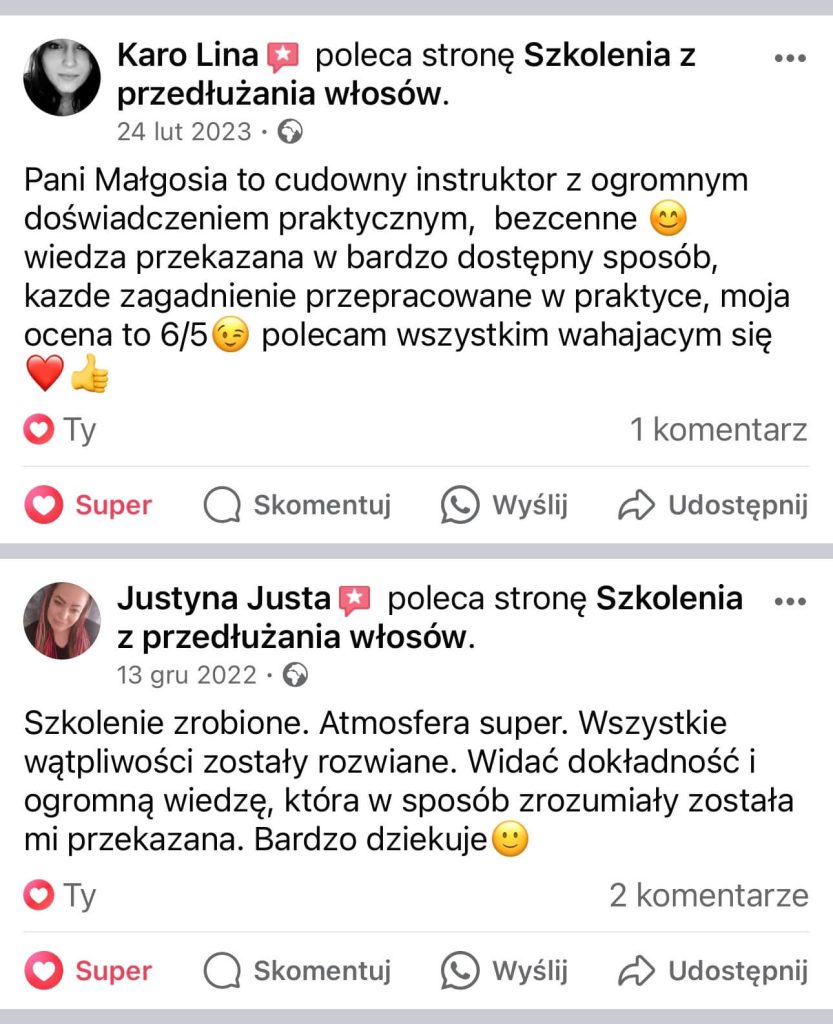Open overflow menu on Justyna Justa's post
This screenshot has width=833, height=1024.
pos(790,601)
